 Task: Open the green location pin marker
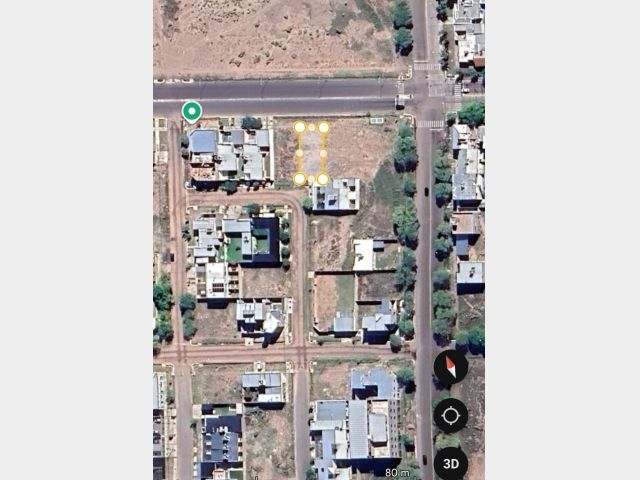pyautogui.click(x=192, y=111)
